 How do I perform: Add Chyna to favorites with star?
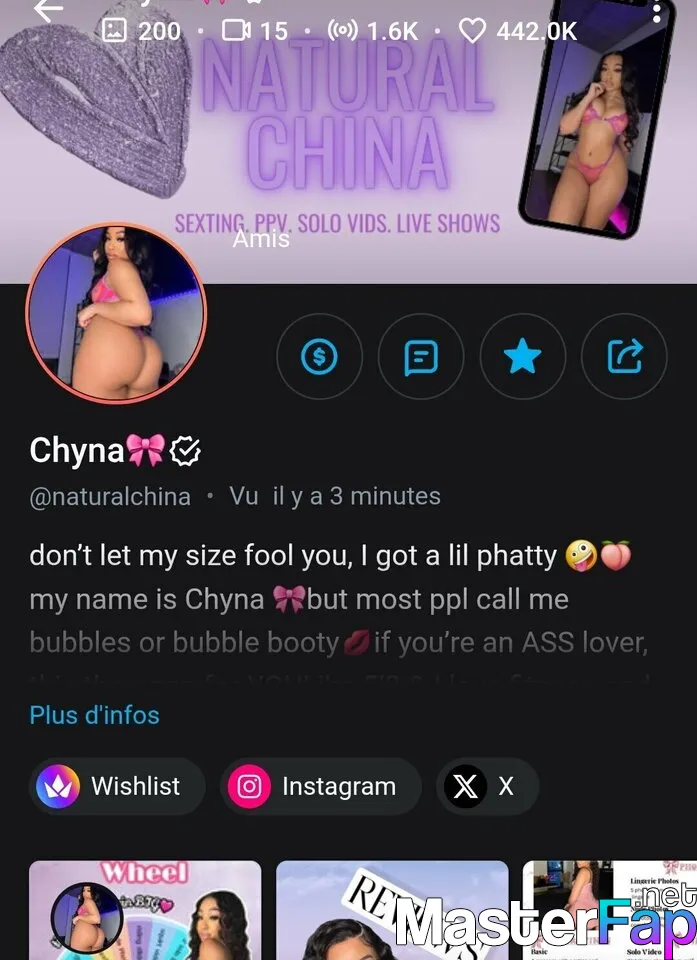pyautogui.click(x=522, y=356)
